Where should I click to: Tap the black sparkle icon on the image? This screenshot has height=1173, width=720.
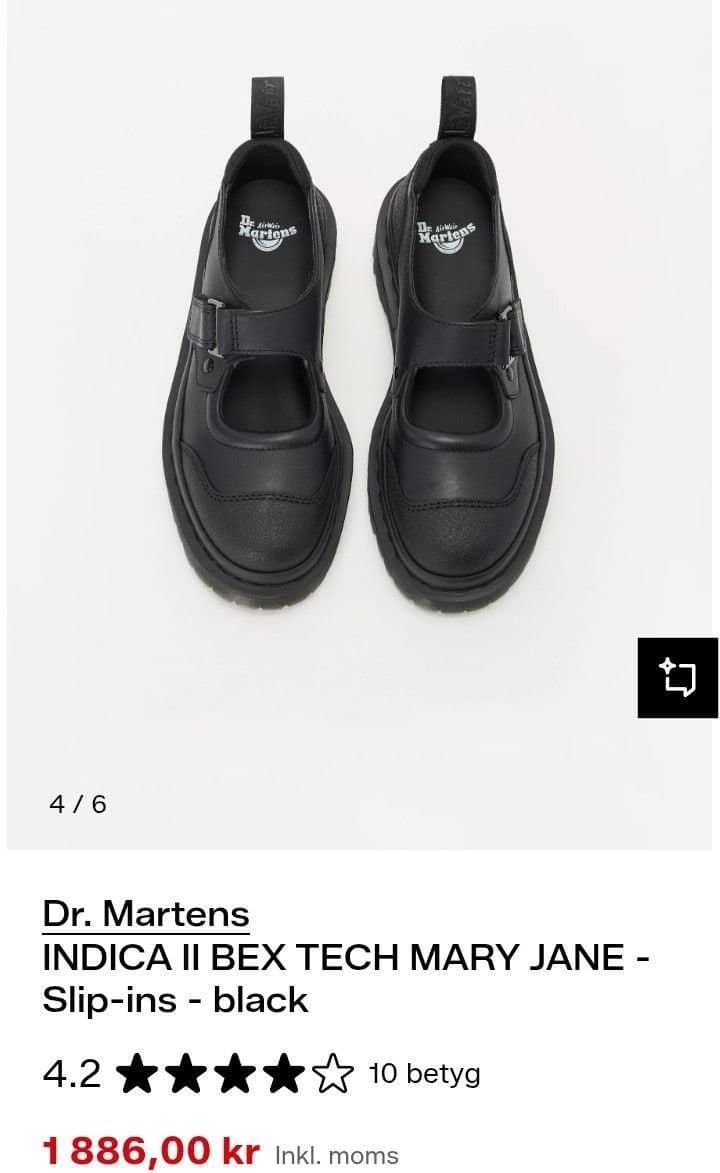pyautogui.click(x=677, y=677)
